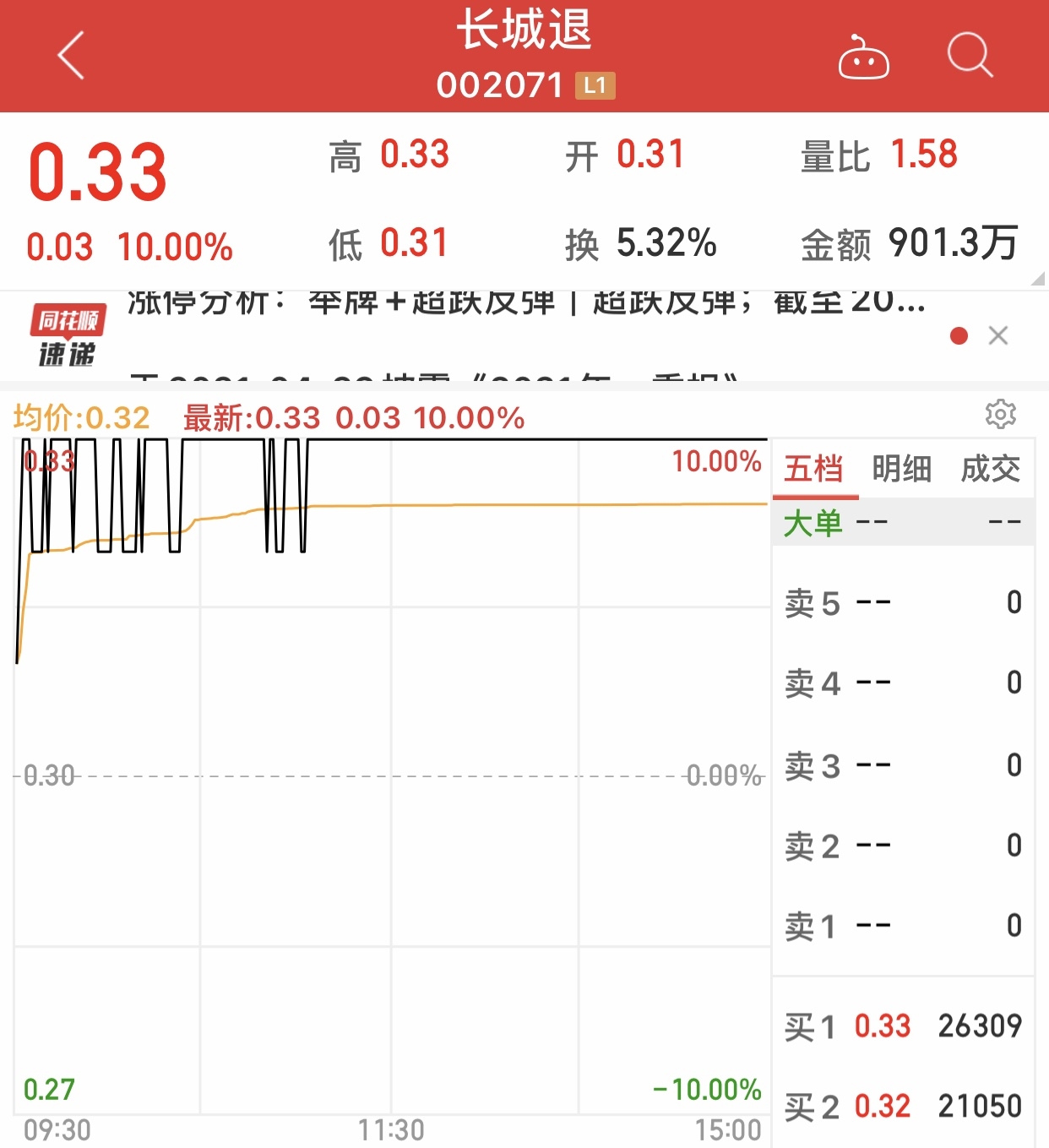Image resolution: width=1049 pixels, height=1148 pixels.
Task: Tap the back arrow to return
Action: [71, 56]
